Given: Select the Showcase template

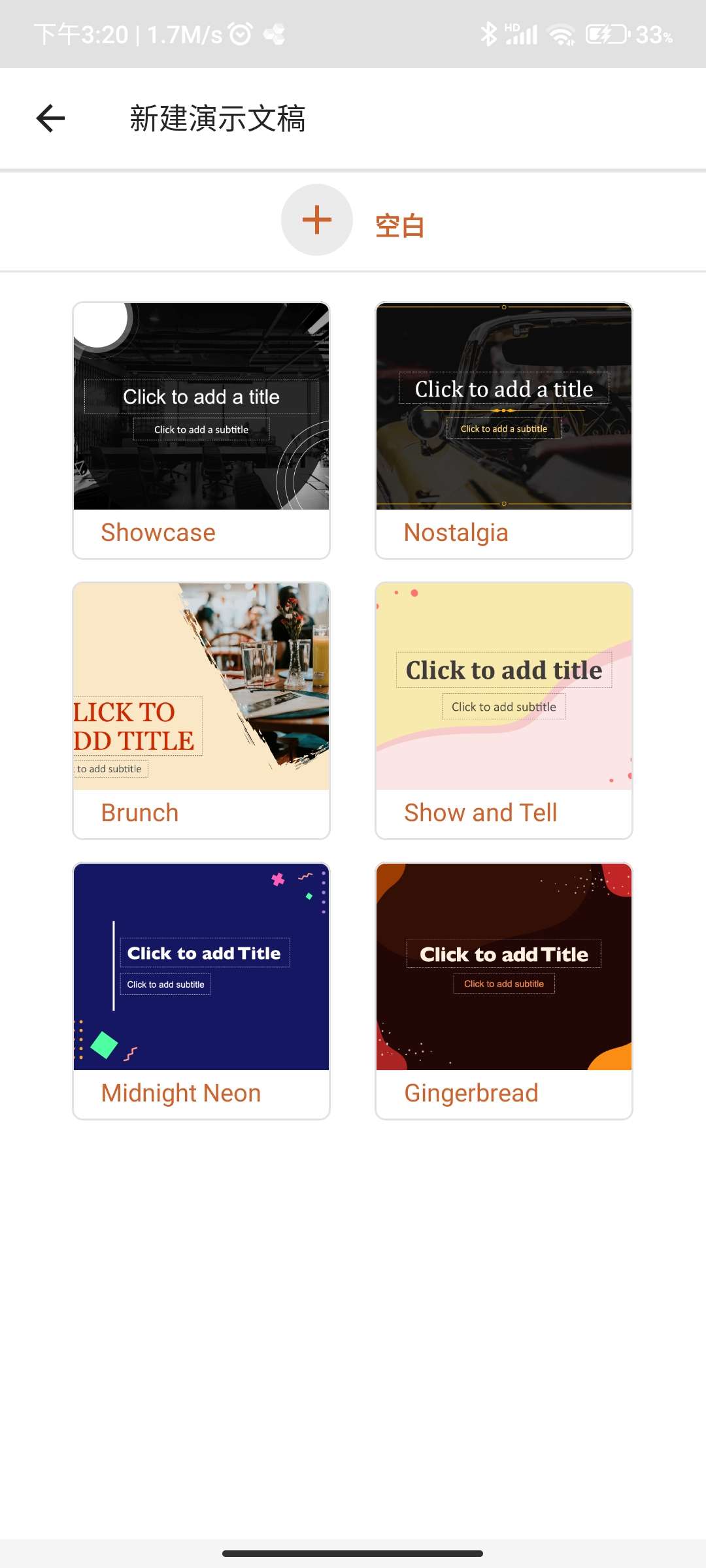Looking at the screenshot, I should [201, 430].
